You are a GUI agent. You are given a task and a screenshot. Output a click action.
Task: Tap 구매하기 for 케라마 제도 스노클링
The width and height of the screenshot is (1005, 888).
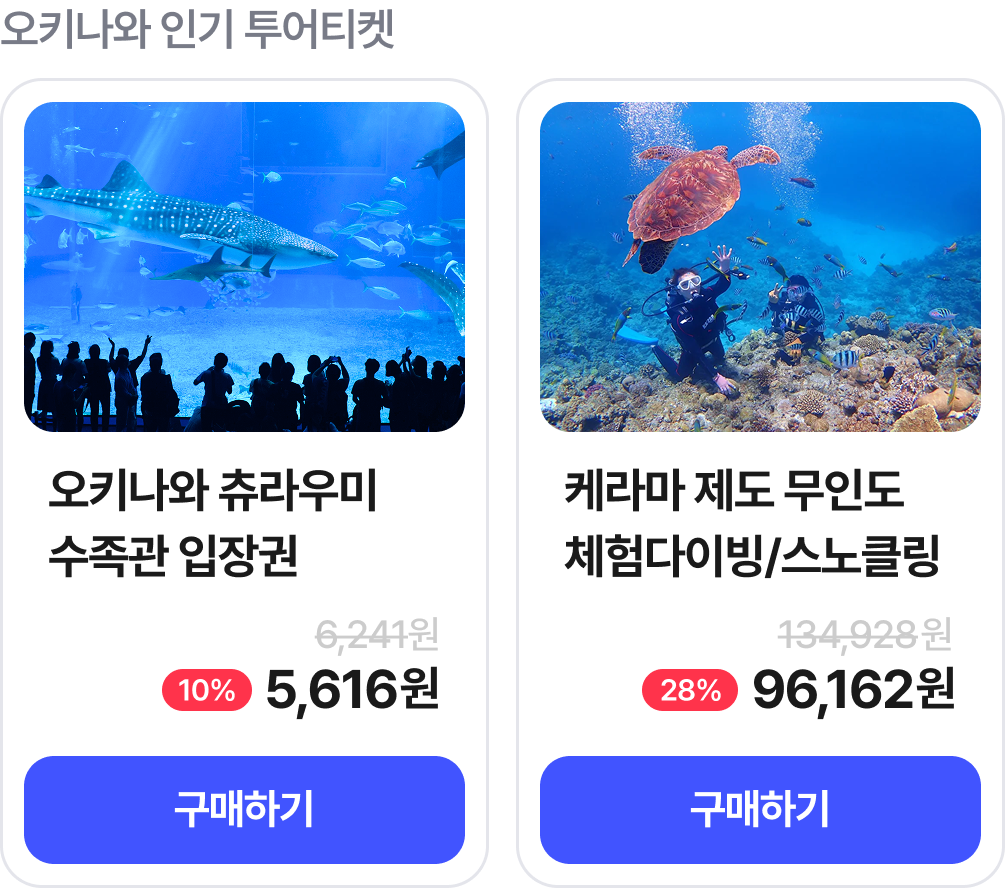(x=760, y=809)
